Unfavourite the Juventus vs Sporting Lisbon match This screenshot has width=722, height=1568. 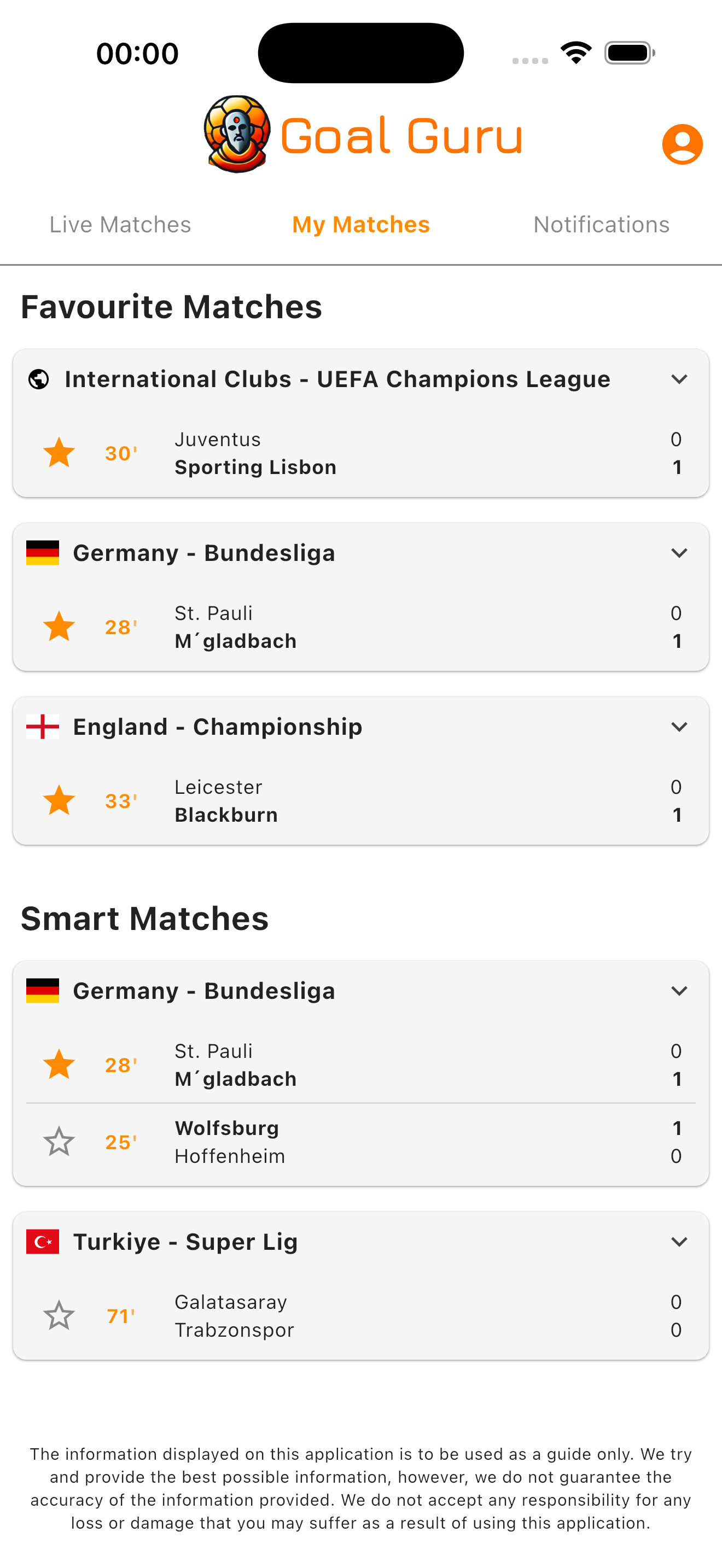click(59, 452)
